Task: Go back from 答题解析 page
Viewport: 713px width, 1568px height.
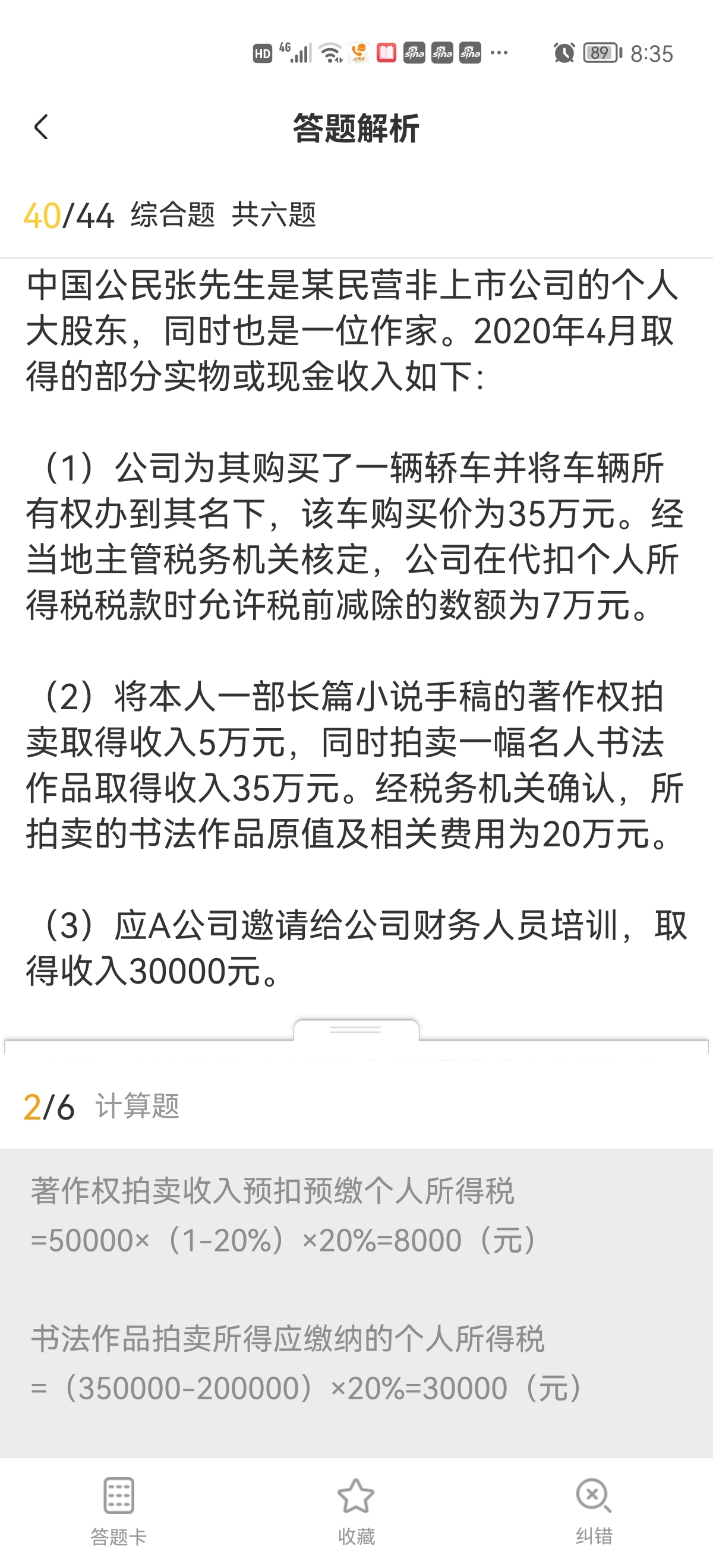Action: click(x=41, y=127)
